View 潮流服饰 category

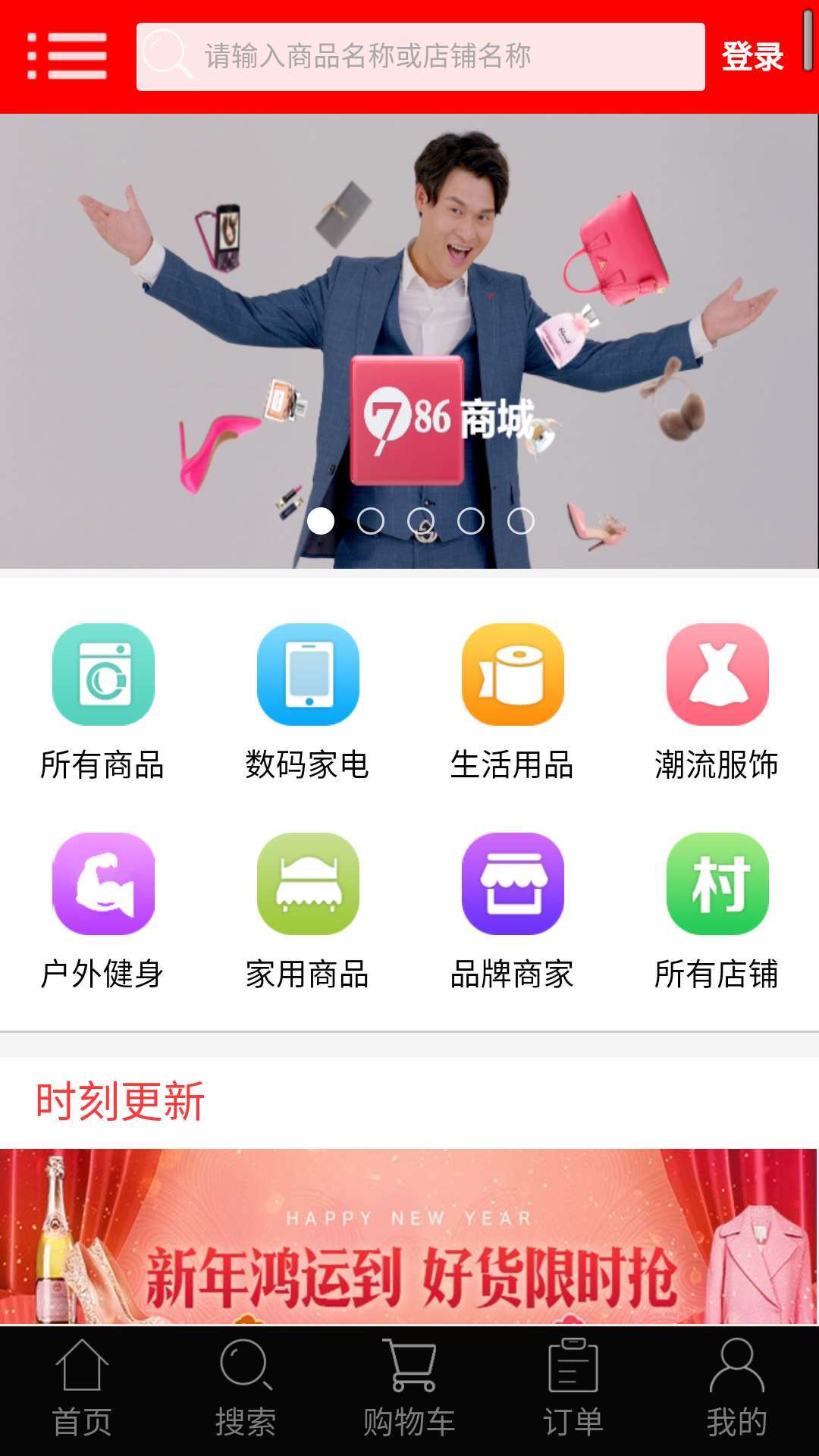[717, 701]
